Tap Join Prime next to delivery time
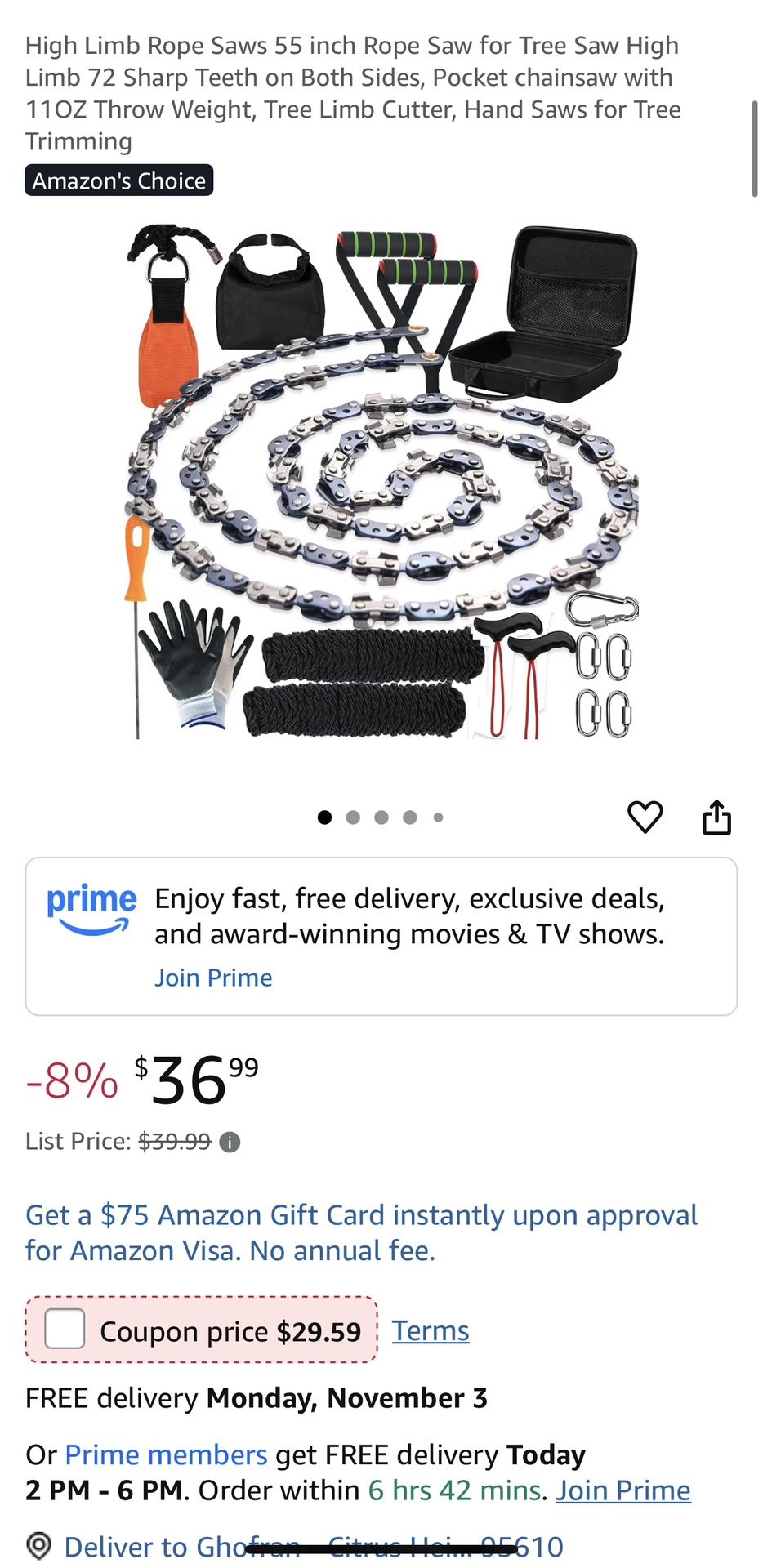Viewport: 763px width, 1568px height. 623,1490
